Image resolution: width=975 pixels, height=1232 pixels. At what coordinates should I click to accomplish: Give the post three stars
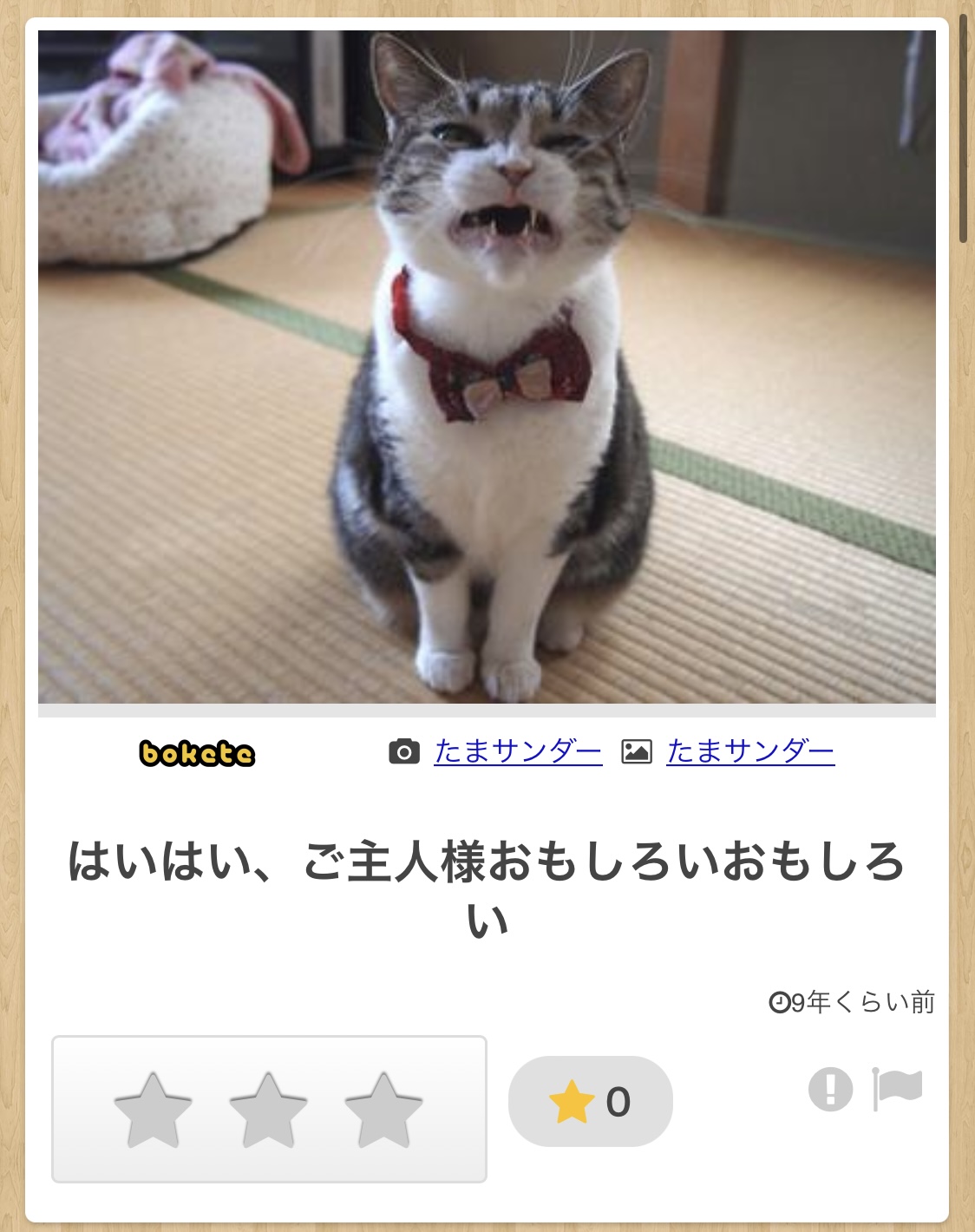pos(383,1110)
